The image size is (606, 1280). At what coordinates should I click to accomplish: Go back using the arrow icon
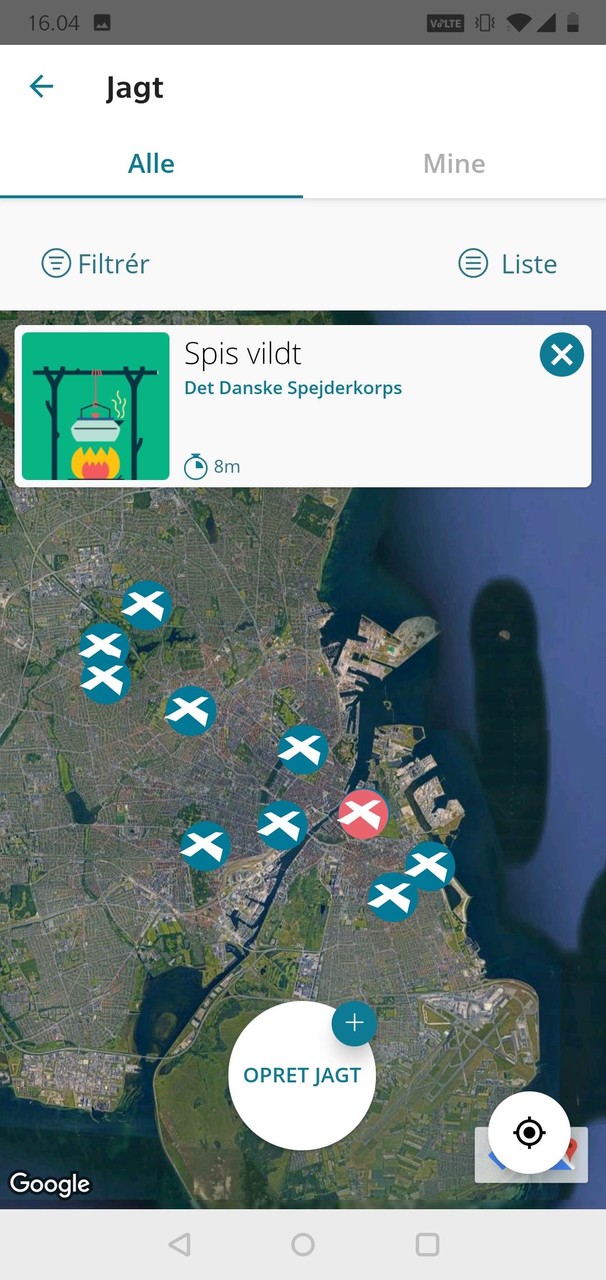coord(41,87)
